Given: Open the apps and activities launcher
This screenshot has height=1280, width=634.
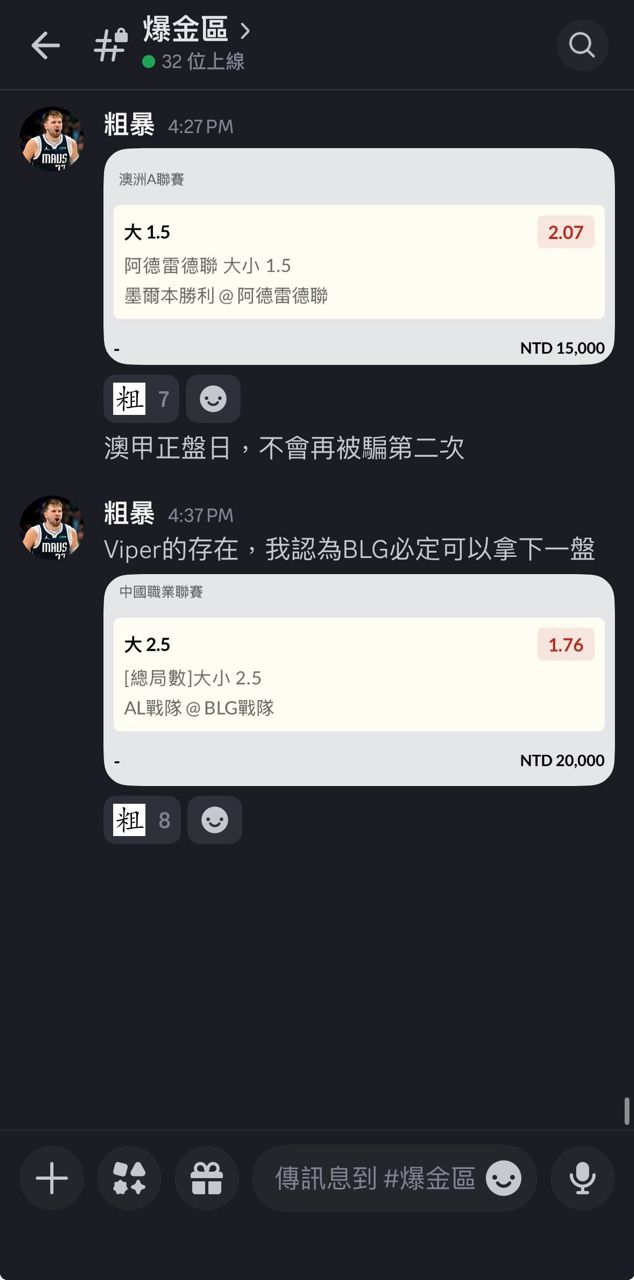Looking at the screenshot, I should (129, 1178).
